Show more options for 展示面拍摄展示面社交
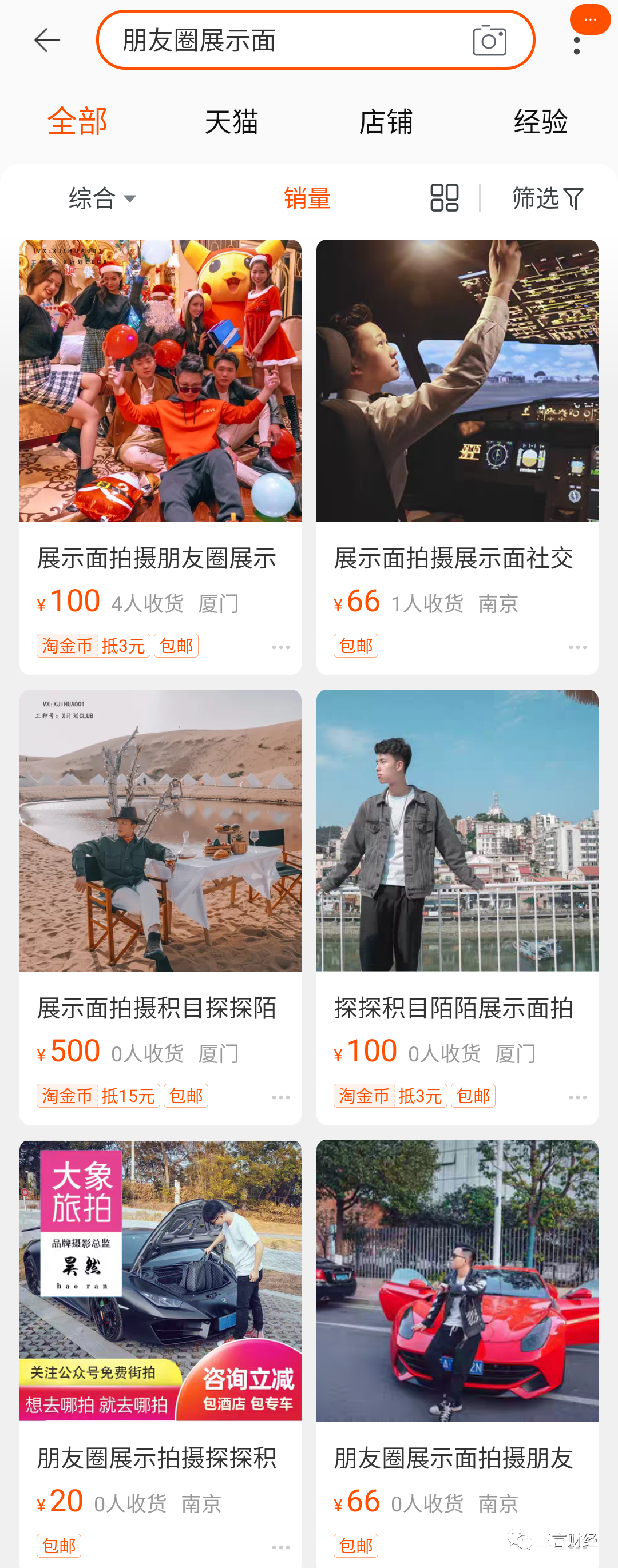The width and height of the screenshot is (618, 1568). (577, 647)
